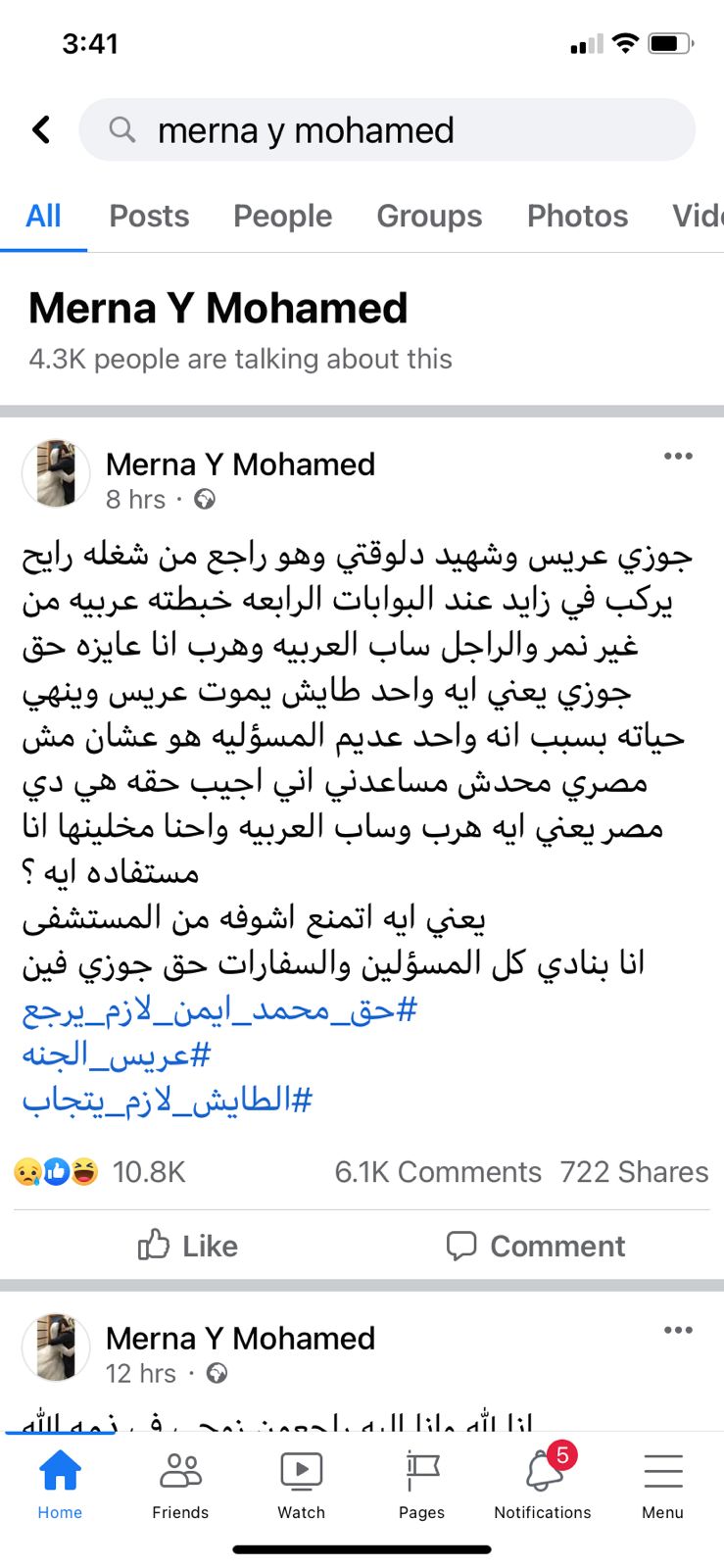
Task: Go back from search results
Action: [41, 129]
